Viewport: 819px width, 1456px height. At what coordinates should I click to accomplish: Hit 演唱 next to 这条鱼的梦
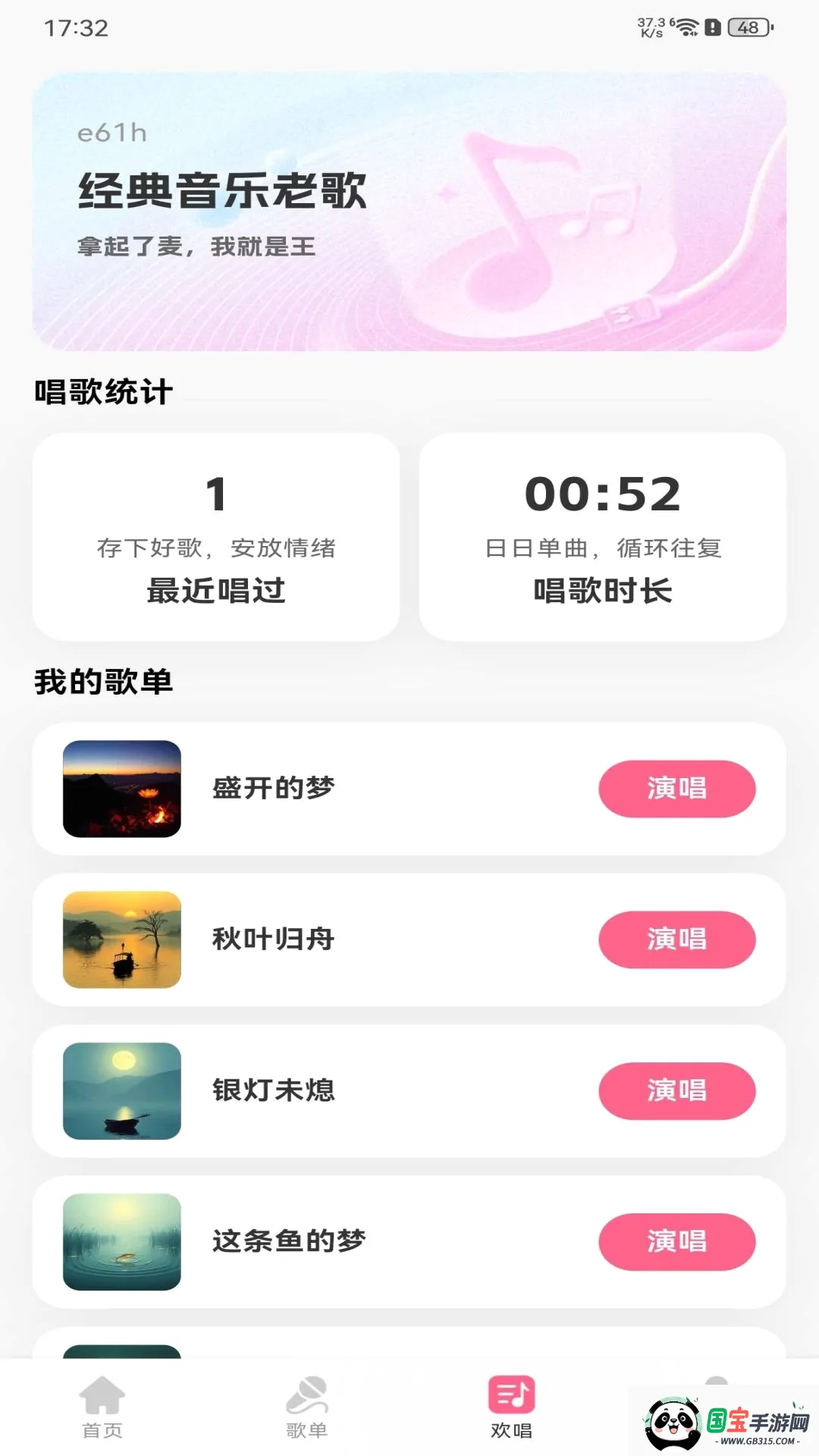[x=677, y=1241]
